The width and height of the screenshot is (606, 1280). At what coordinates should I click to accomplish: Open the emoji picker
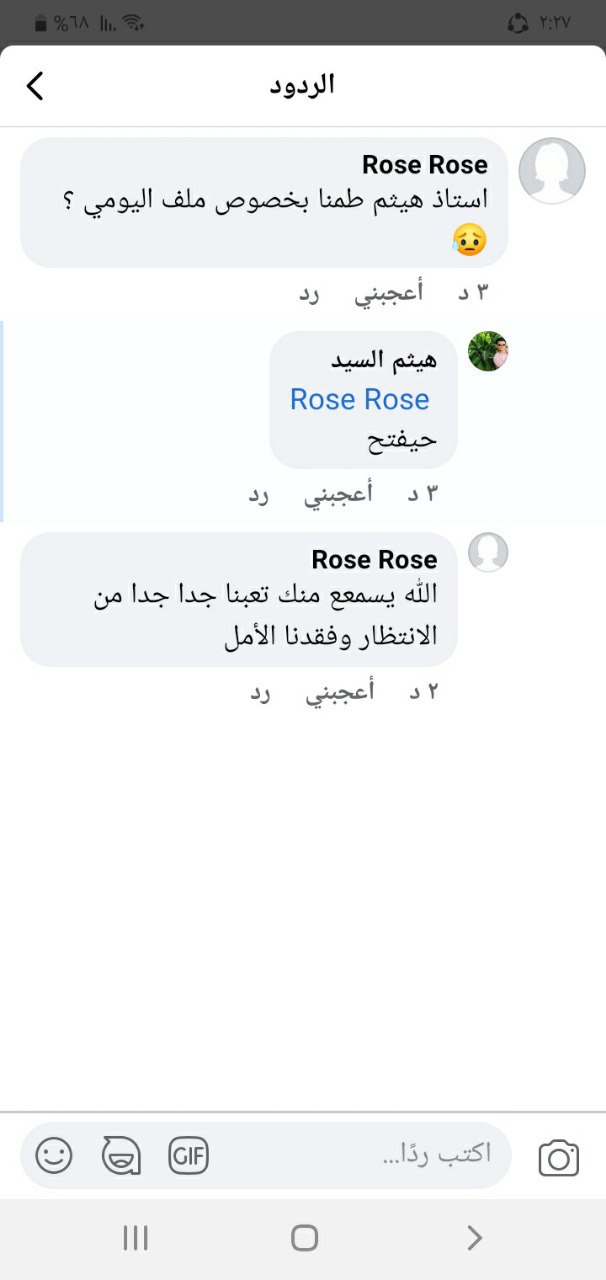54,1156
